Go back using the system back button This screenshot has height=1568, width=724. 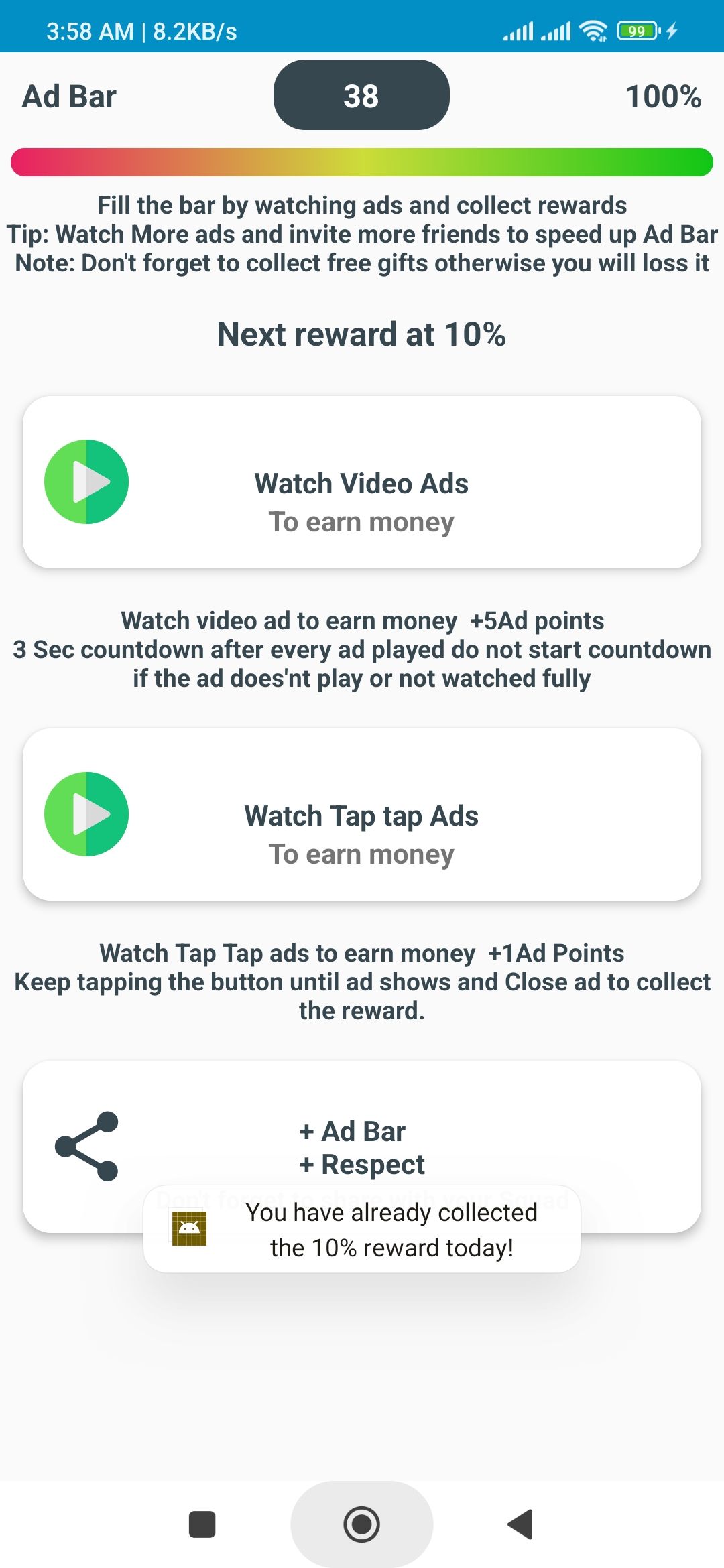(520, 1524)
